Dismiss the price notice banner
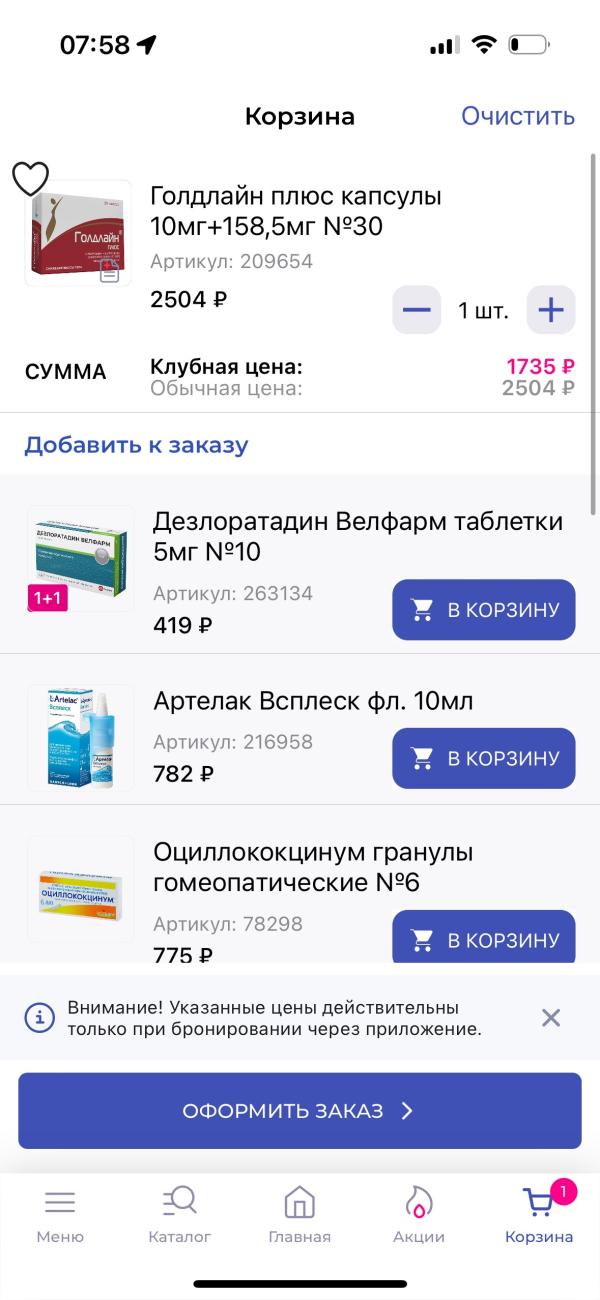This screenshot has width=600, height=1300. 551,1018
